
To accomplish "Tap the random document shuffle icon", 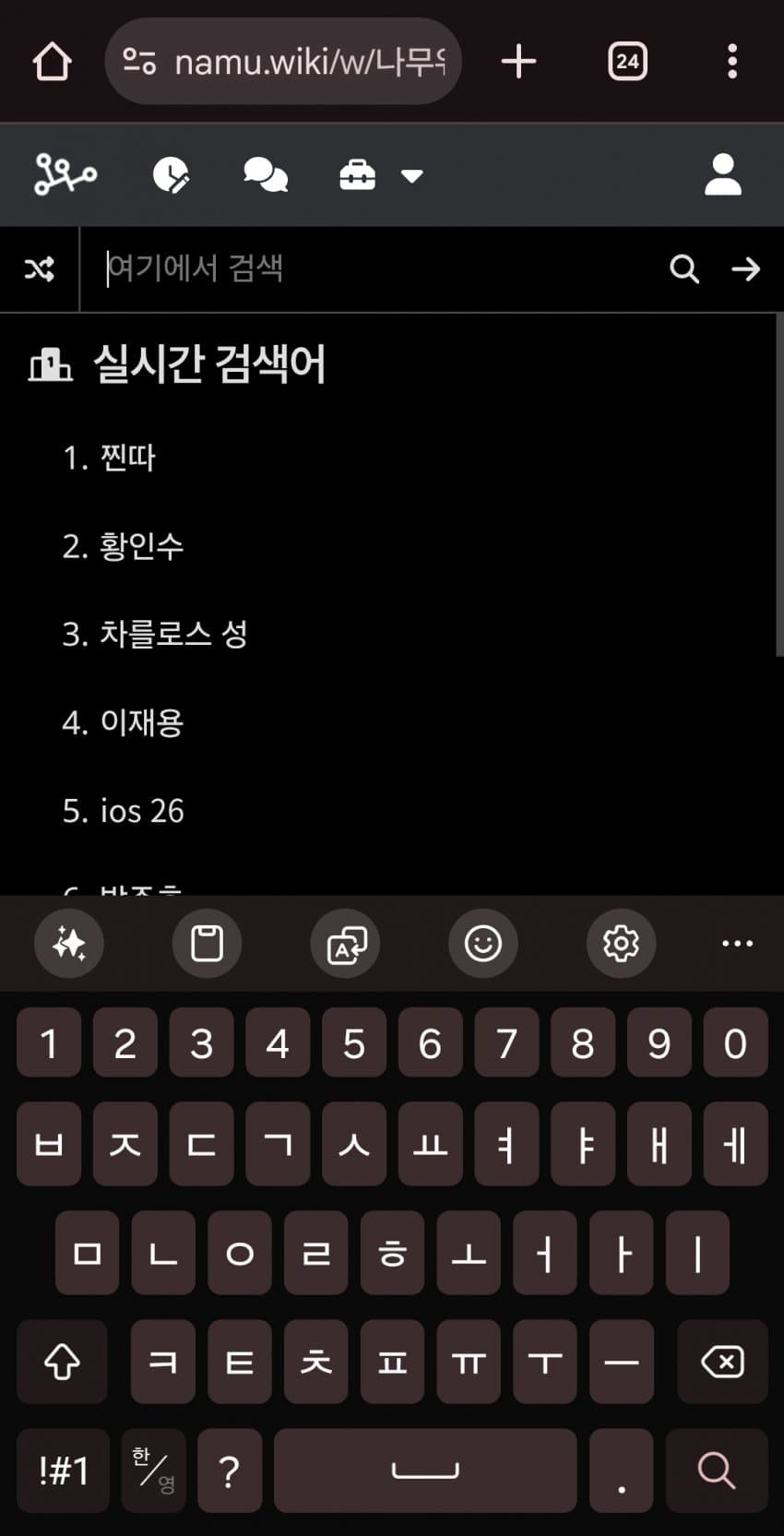I will (39, 268).
